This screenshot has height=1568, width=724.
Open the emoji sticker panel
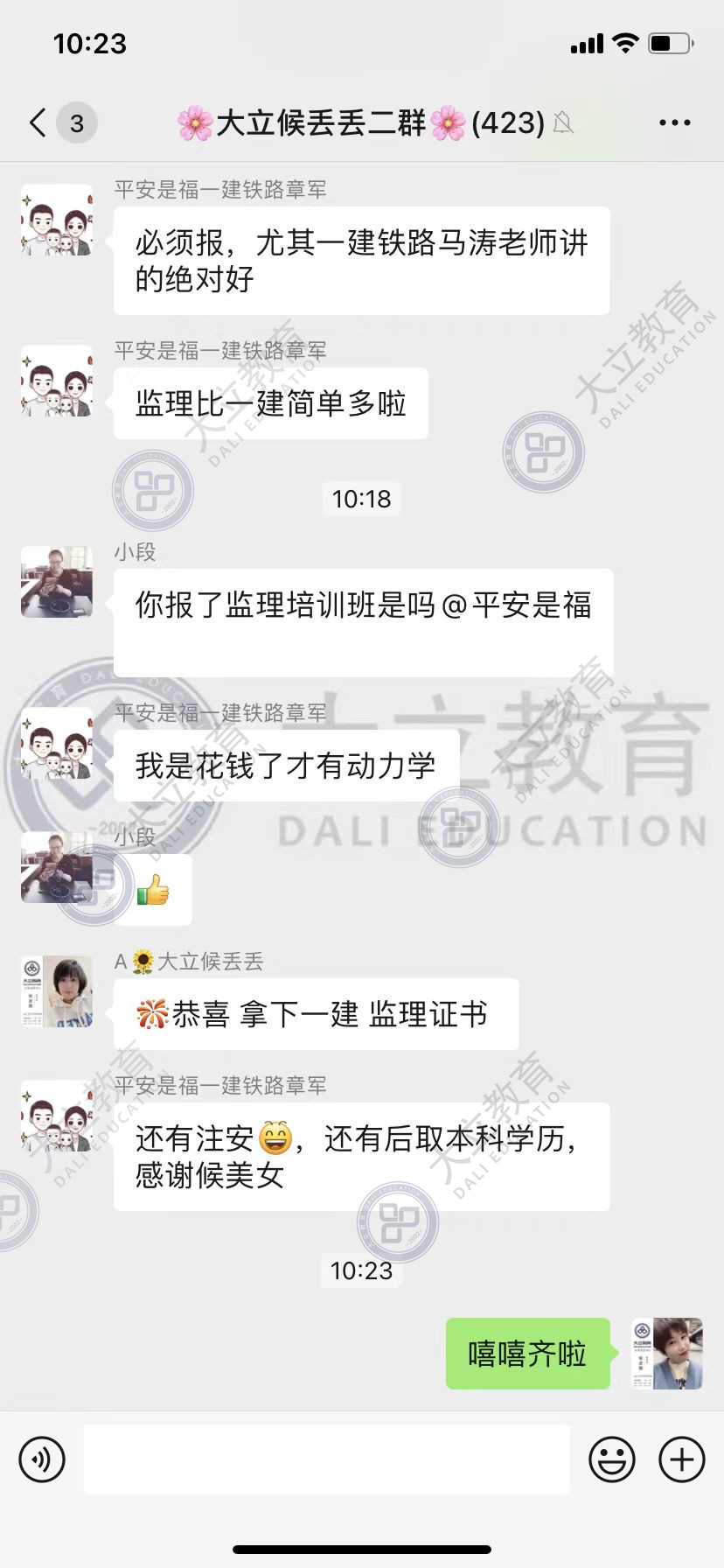(611, 1459)
